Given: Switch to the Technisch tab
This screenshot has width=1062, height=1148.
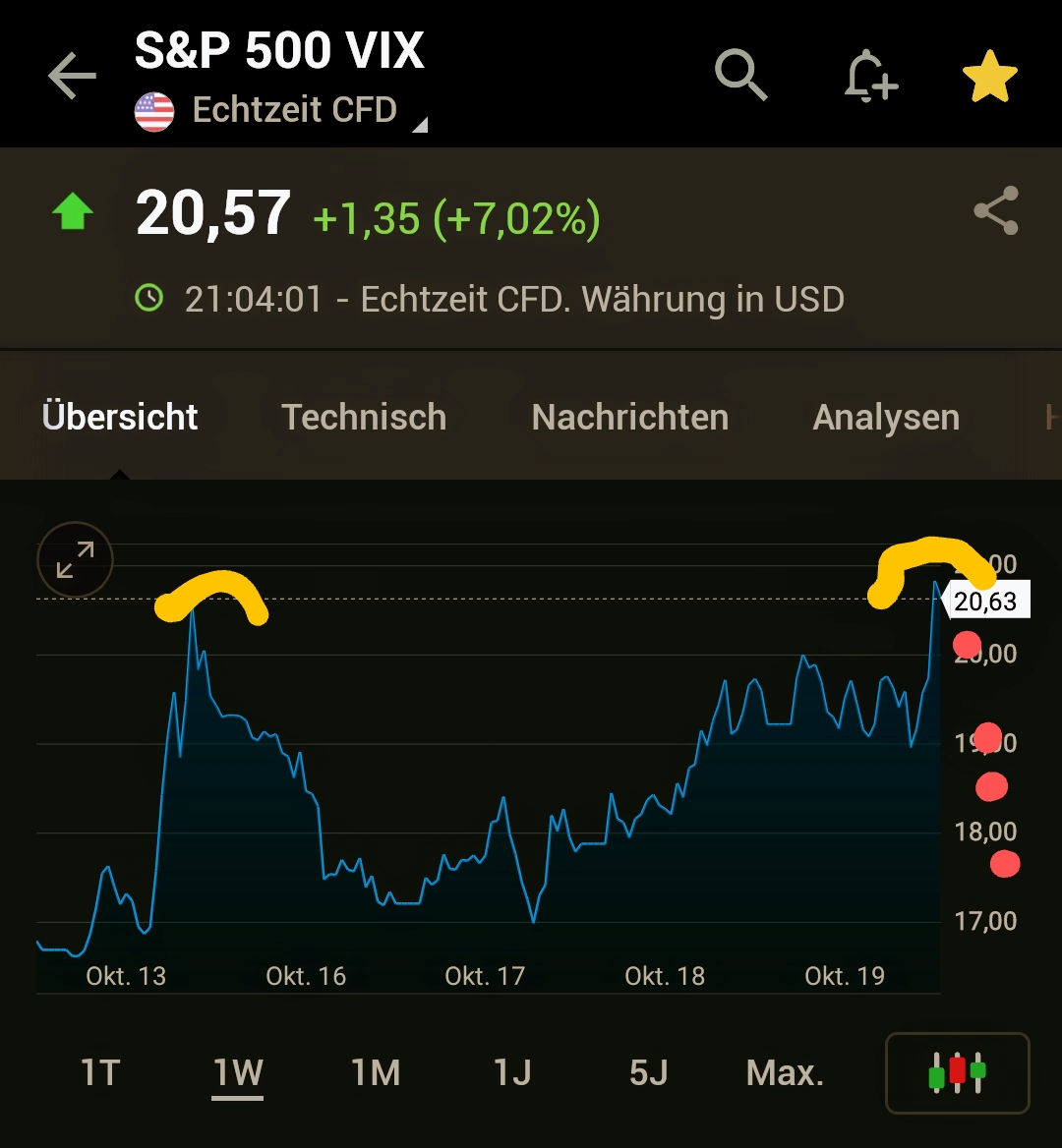Looking at the screenshot, I should [x=364, y=418].
